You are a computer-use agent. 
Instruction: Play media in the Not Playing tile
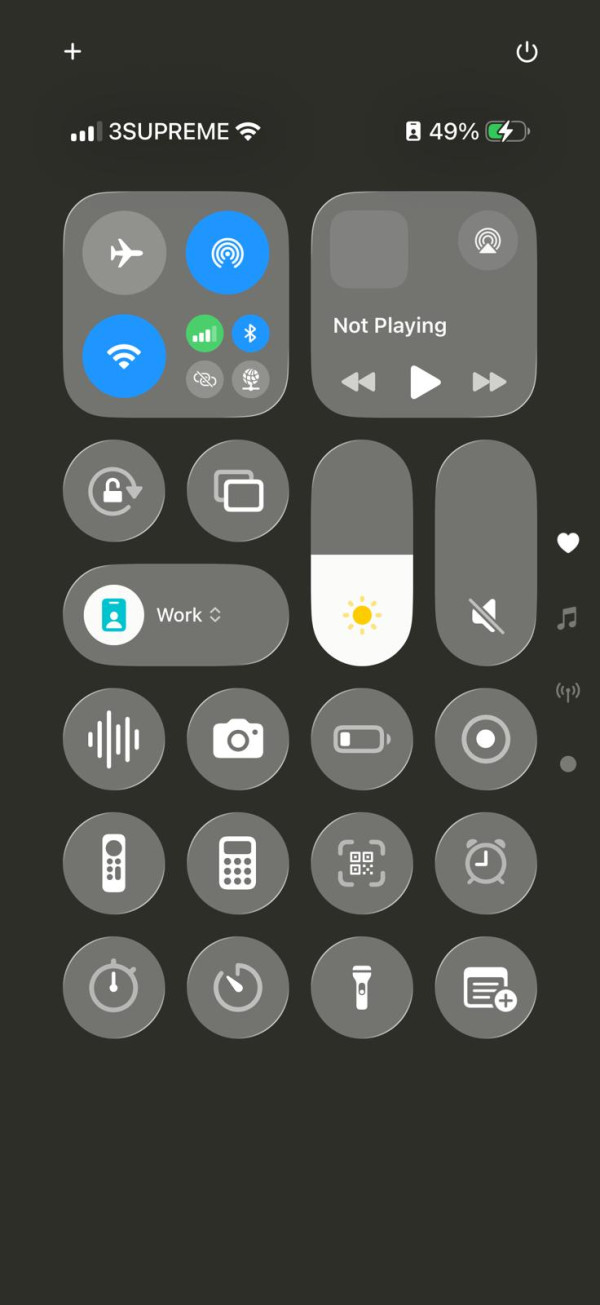[424, 381]
